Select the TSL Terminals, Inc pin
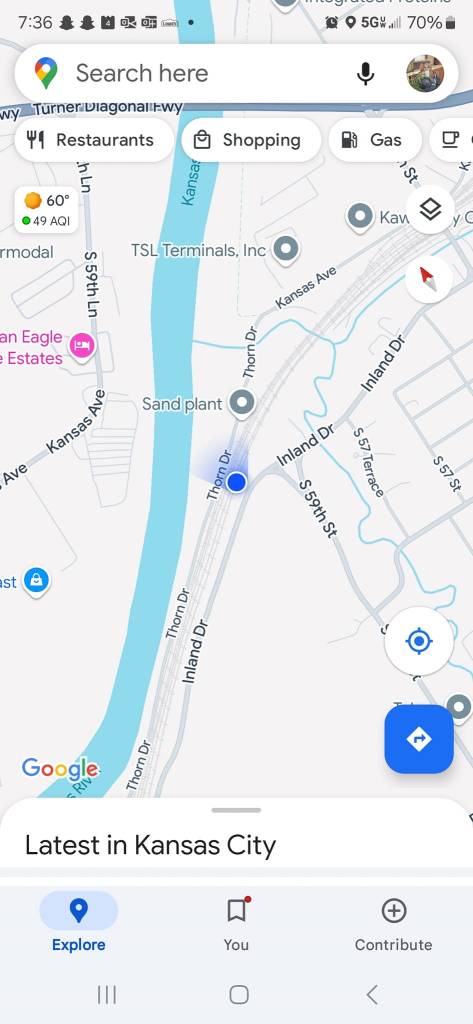 [x=285, y=250]
